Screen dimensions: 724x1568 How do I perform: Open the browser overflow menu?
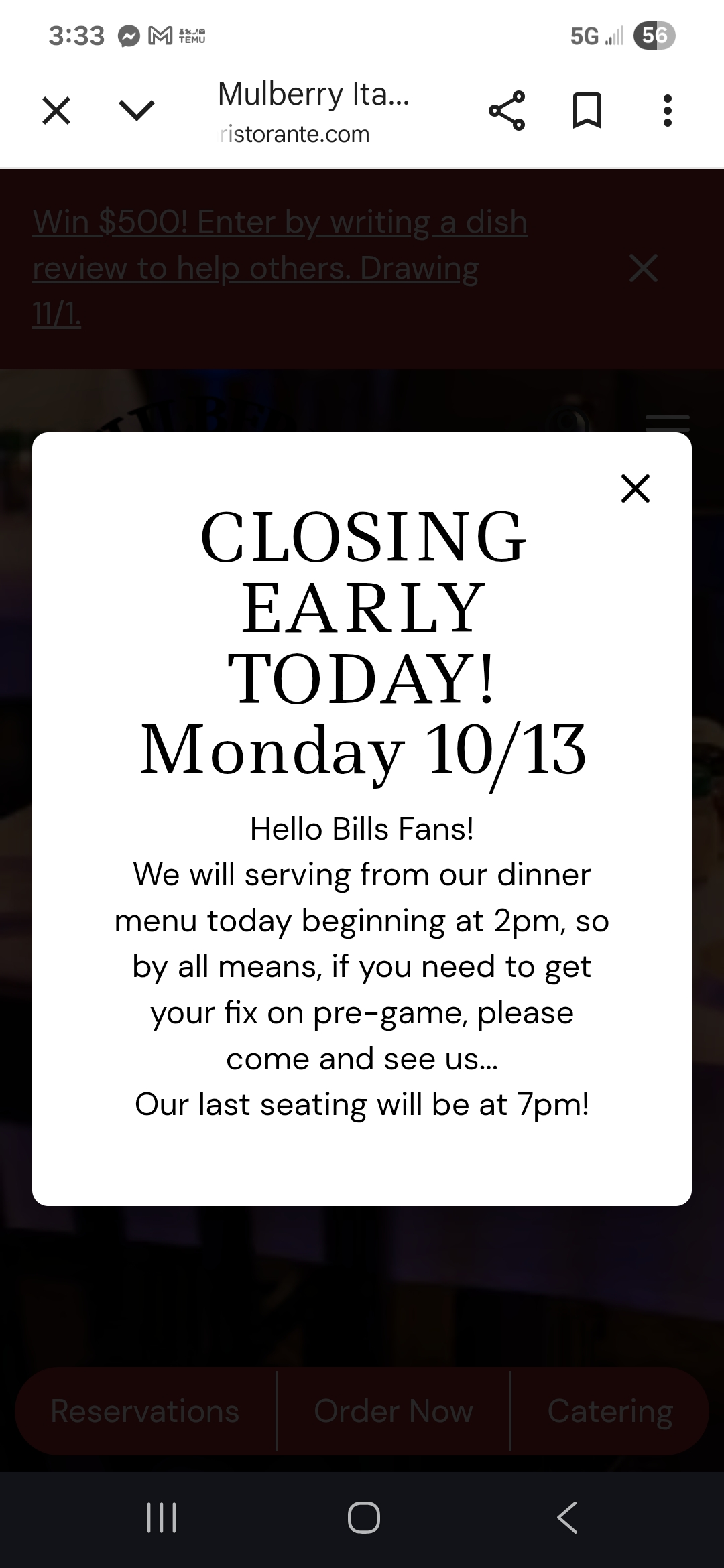(667, 111)
